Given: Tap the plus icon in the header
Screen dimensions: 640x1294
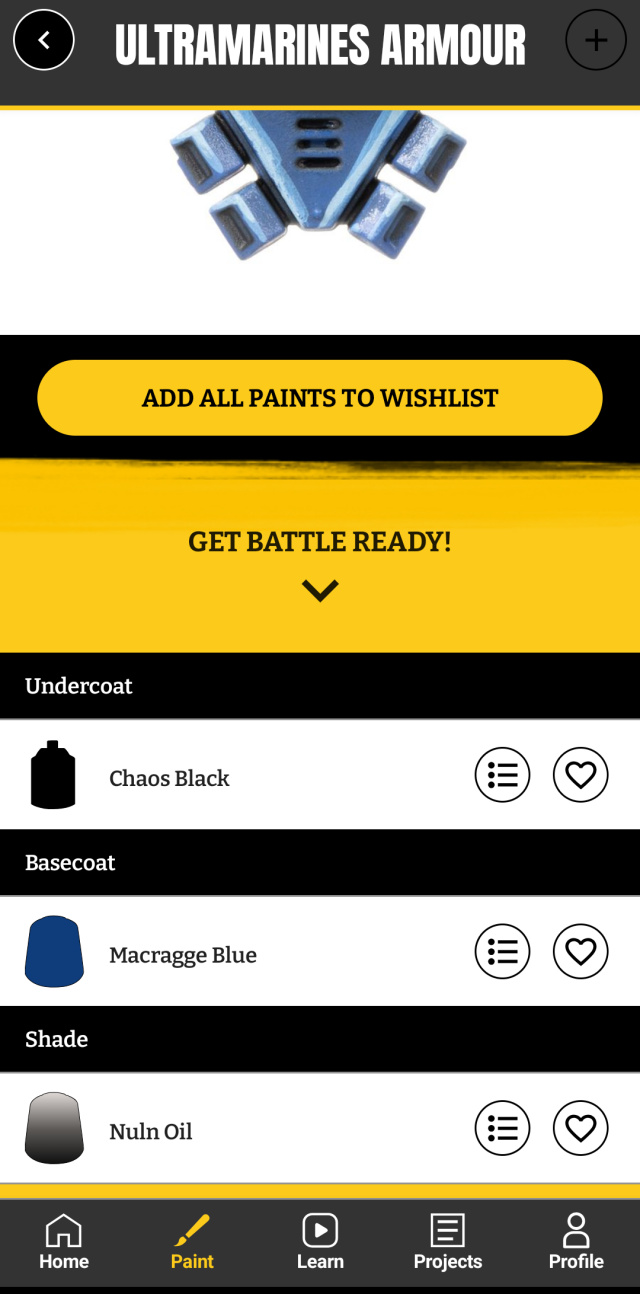Looking at the screenshot, I should pos(596,40).
